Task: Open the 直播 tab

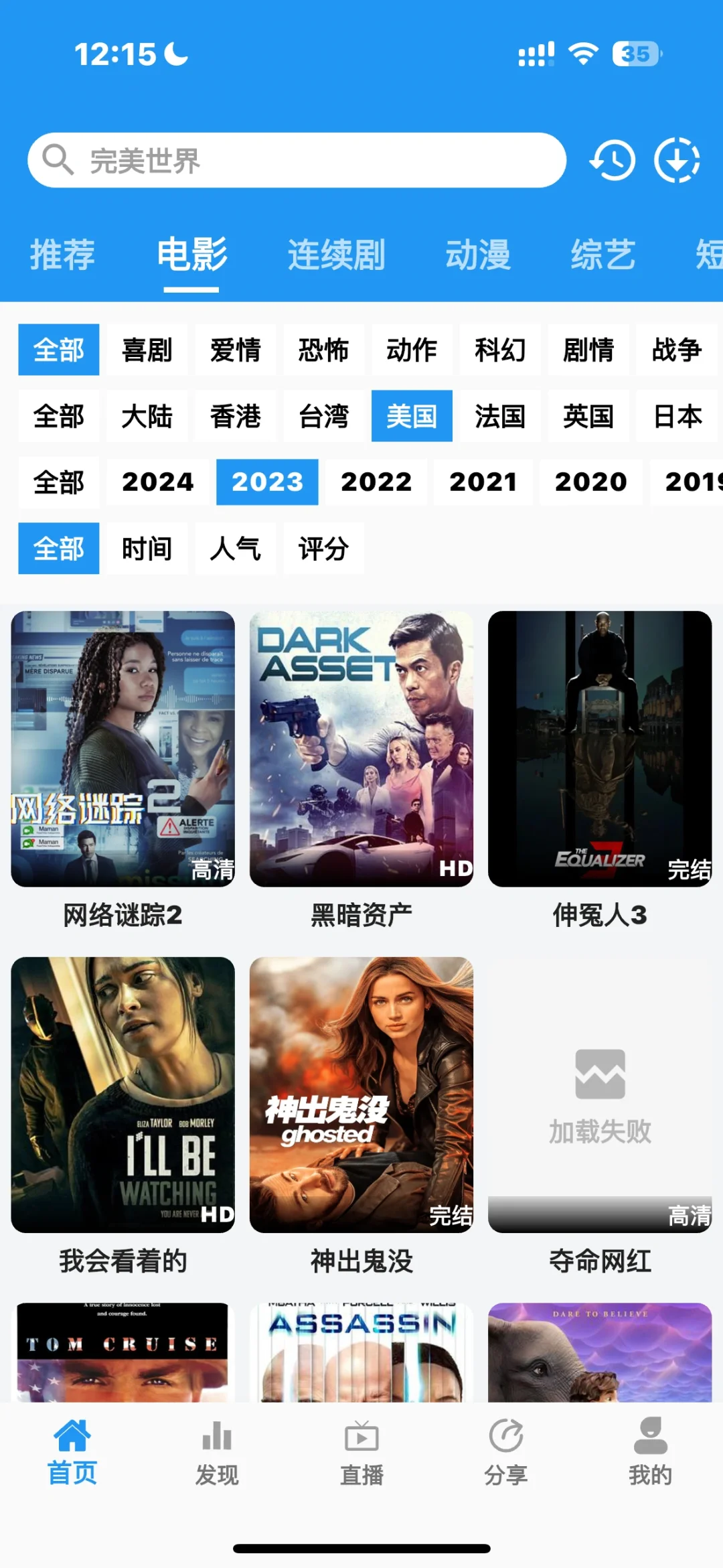Action: [x=361, y=1451]
